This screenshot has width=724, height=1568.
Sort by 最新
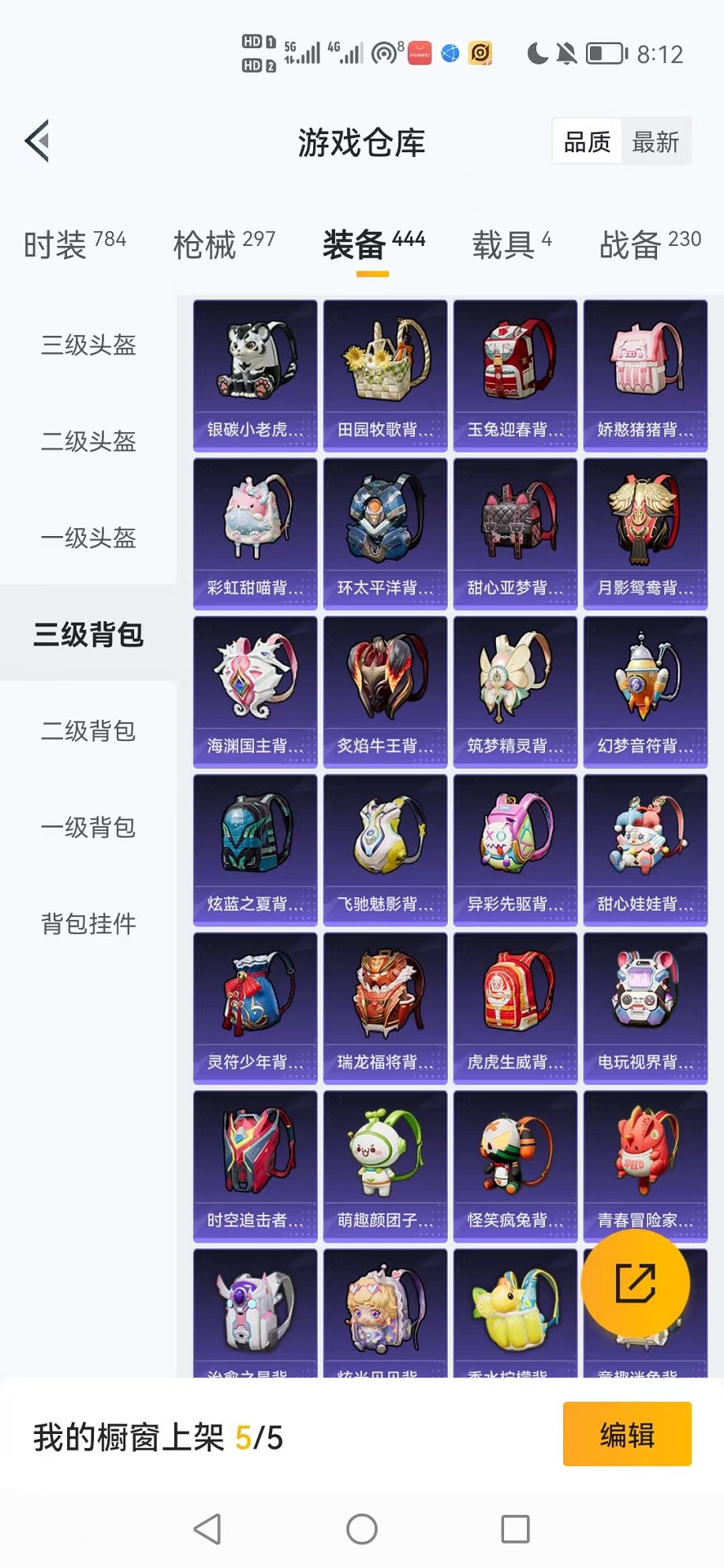click(x=655, y=143)
